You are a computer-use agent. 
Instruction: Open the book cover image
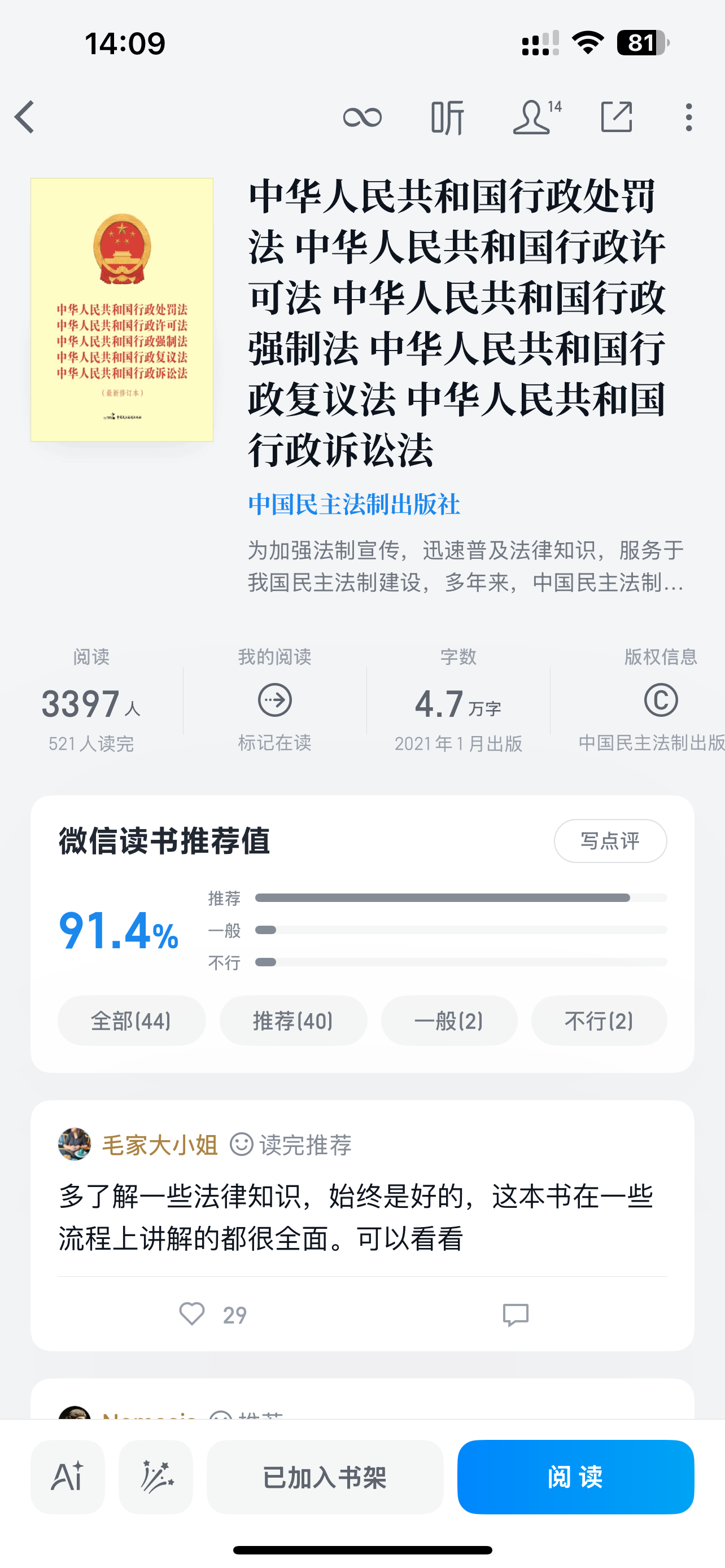[122, 309]
